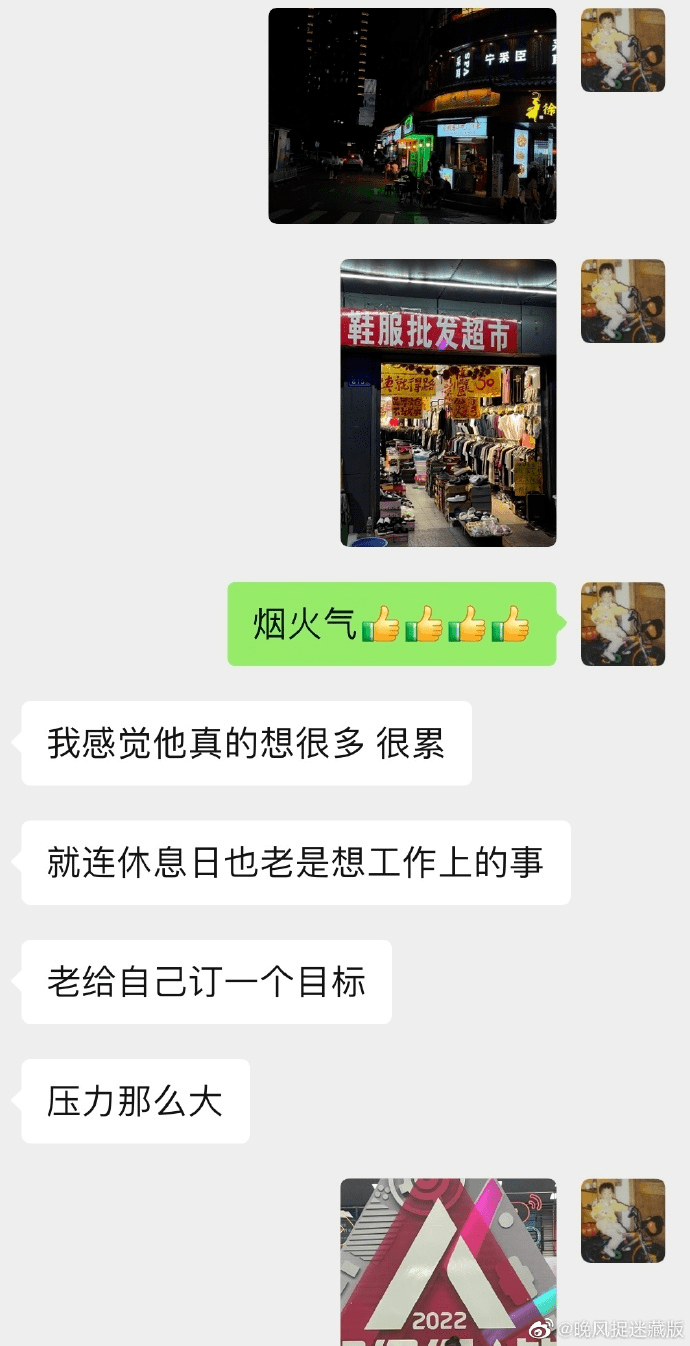The height and width of the screenshot is (1346, 690).
Task: Tap the avatar next to the street photo
Action: pyautogui.click(x=622, y=50)
